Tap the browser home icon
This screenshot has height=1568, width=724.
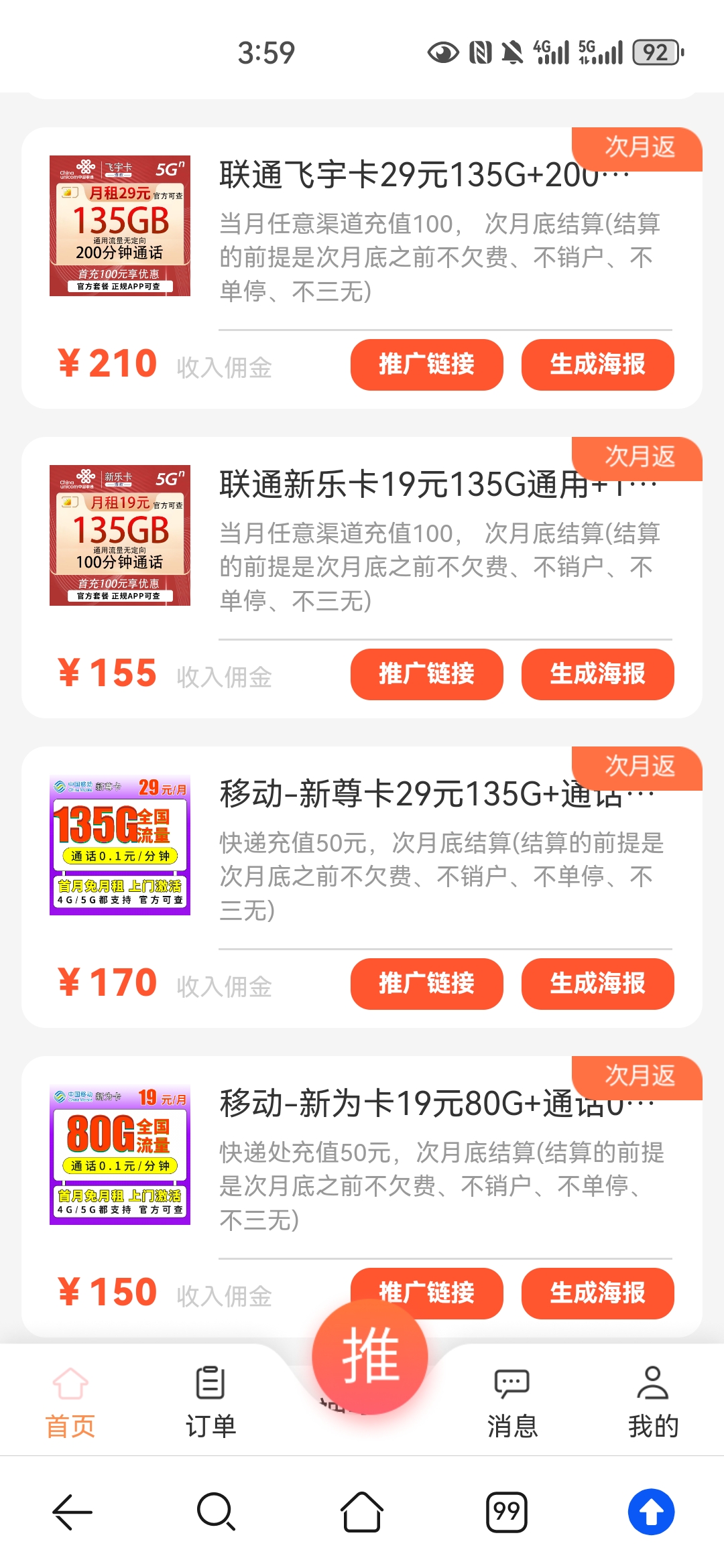click(x=361, y=1511)
